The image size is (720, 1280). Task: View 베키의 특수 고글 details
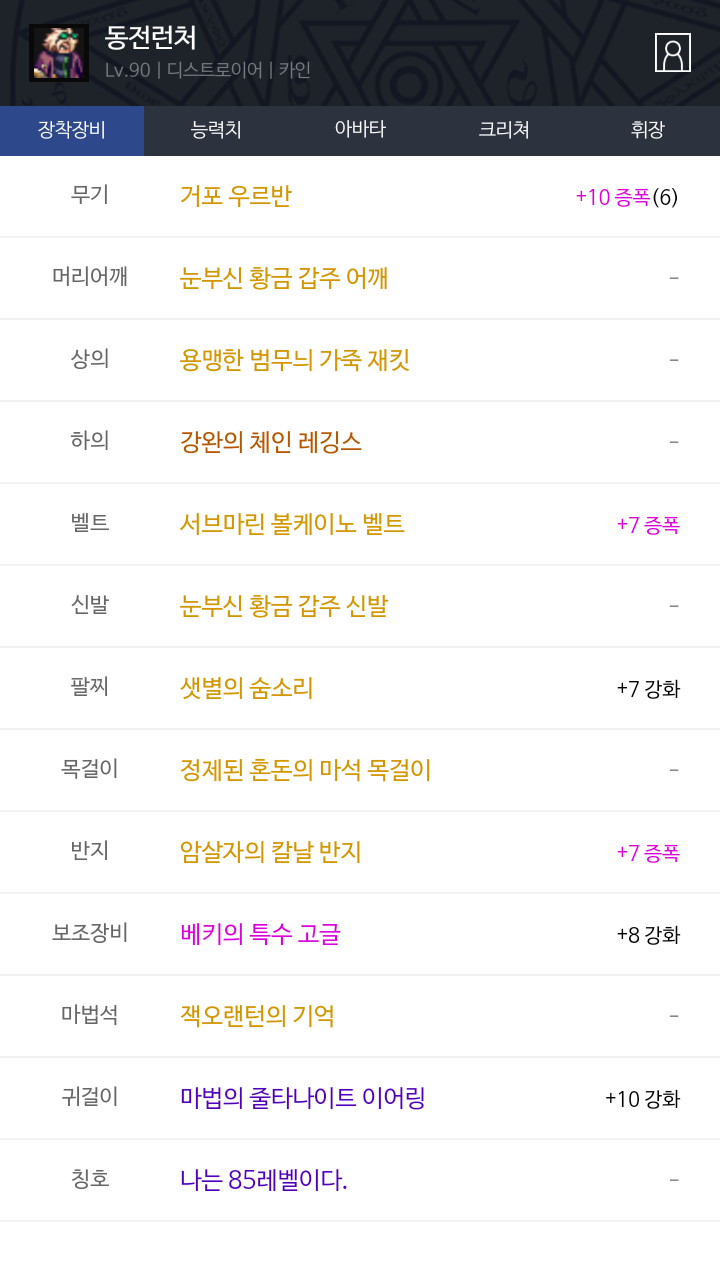[260, 934]
